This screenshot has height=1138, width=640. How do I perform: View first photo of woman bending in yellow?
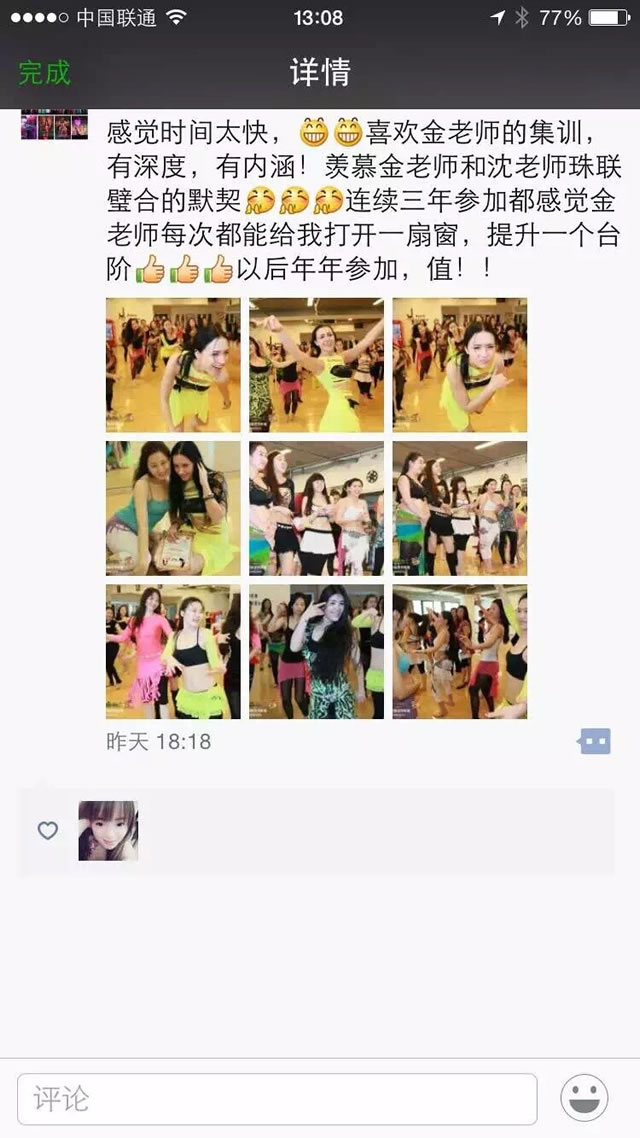click(x=173, y=365)
